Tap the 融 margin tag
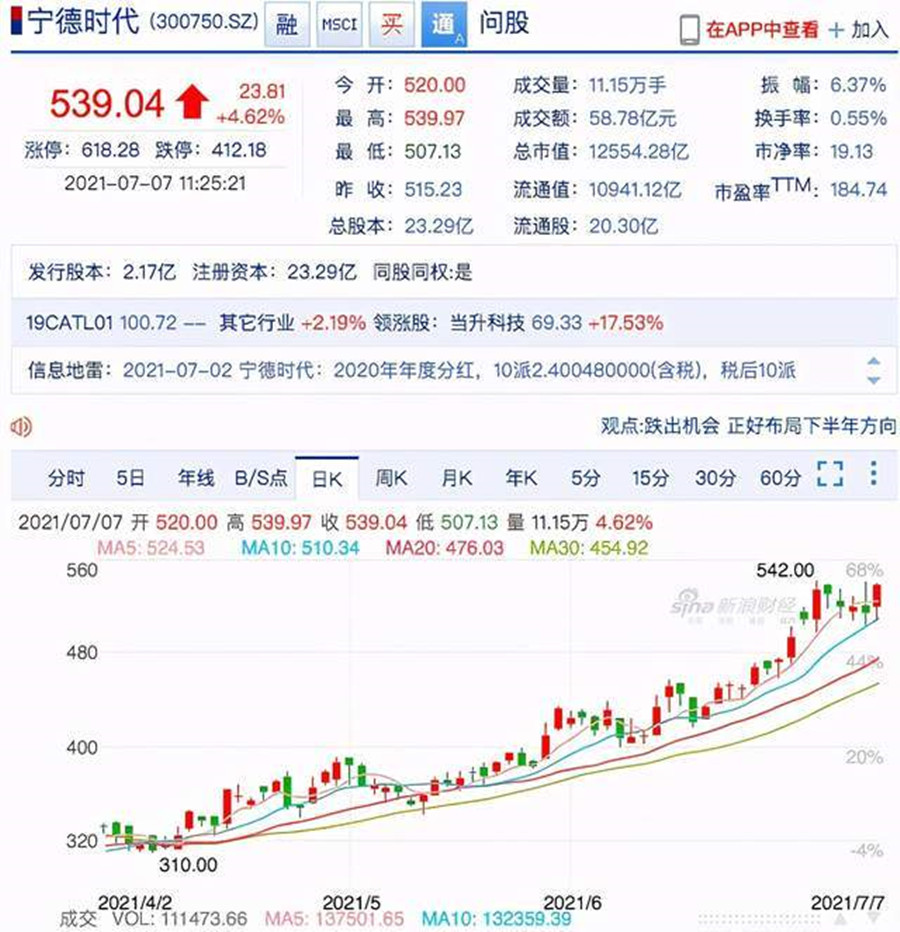Image resolution: width=900 pixels, height=932 pixels. (x=287, y=26)
